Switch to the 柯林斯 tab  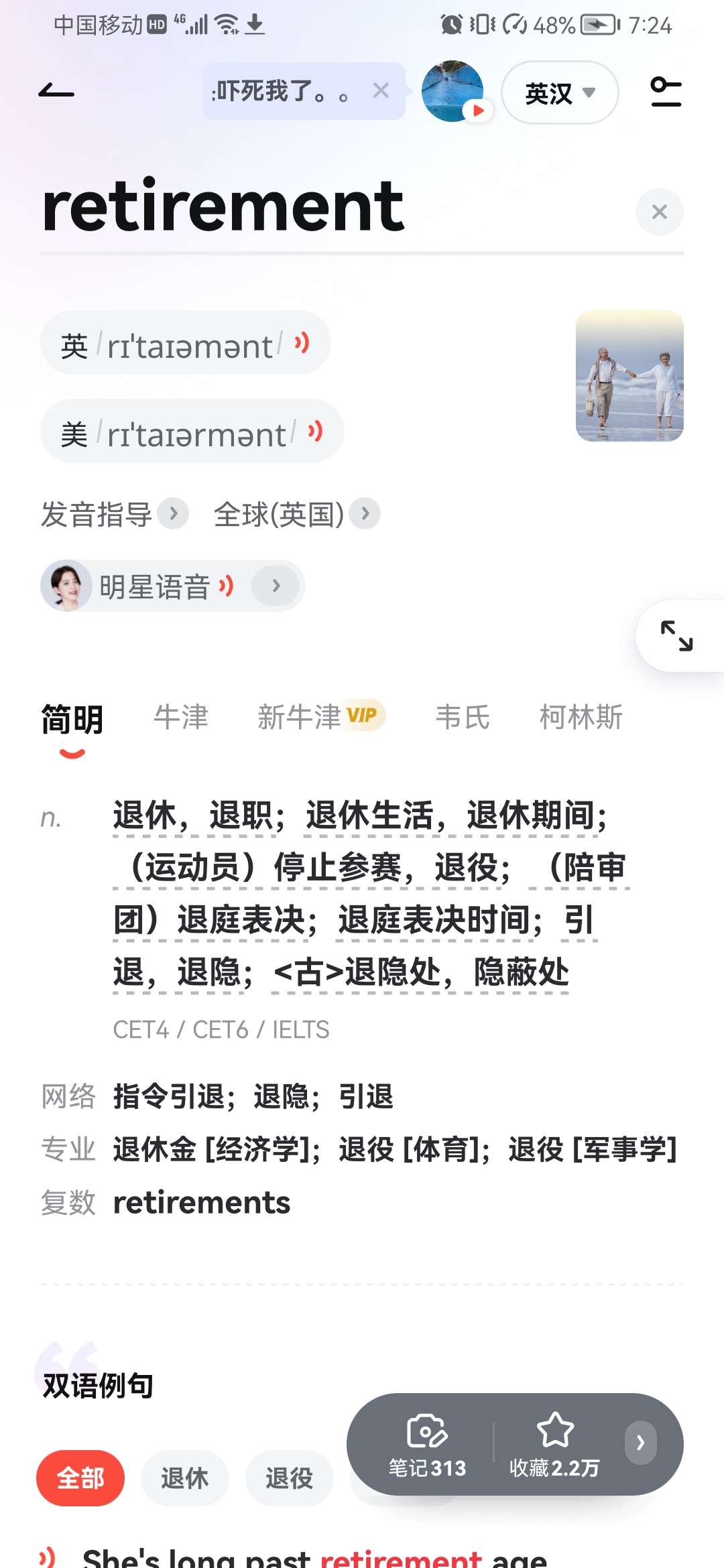point(581,717)
